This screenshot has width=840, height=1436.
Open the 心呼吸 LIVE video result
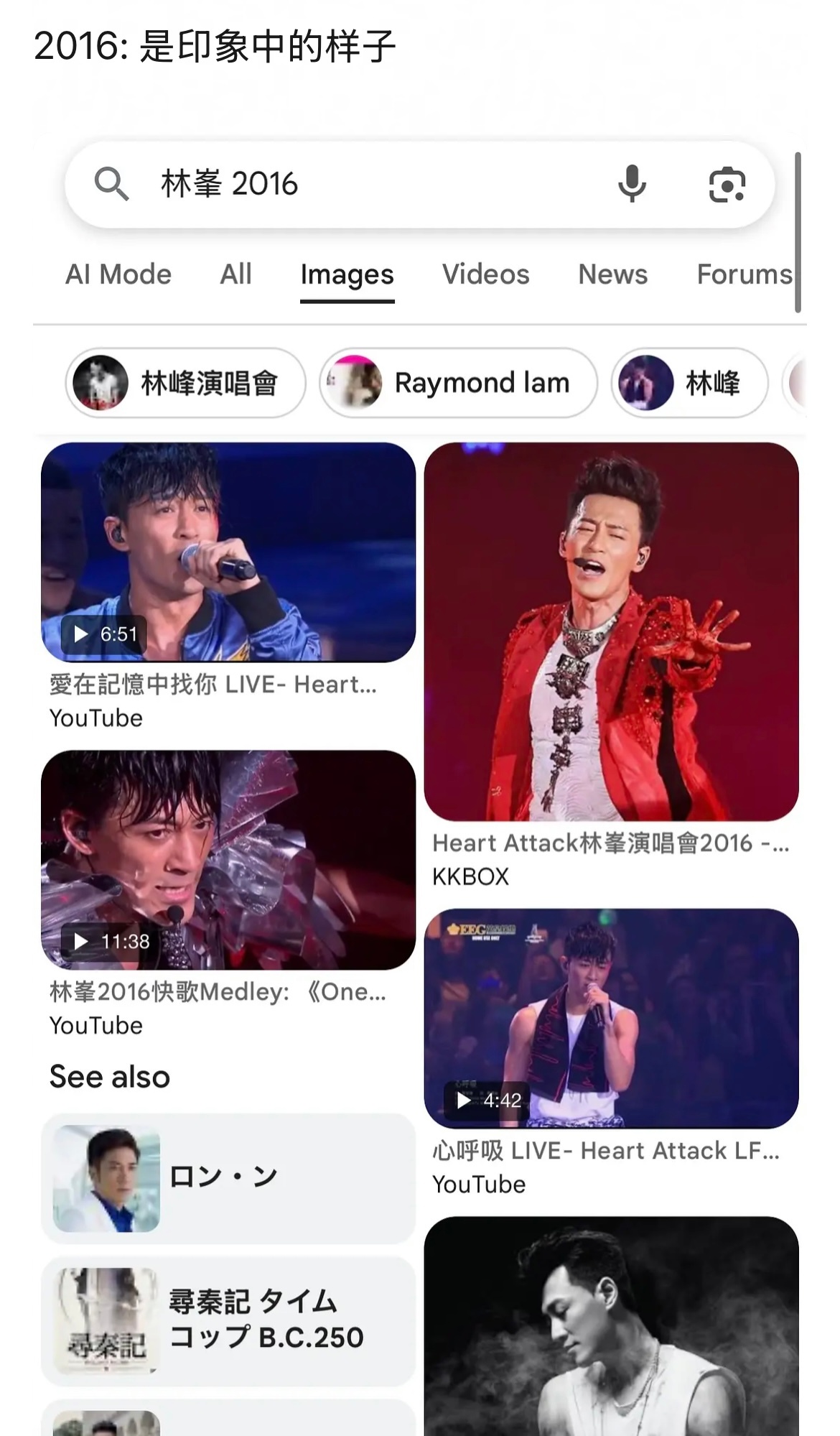(x=611, y=1018)
